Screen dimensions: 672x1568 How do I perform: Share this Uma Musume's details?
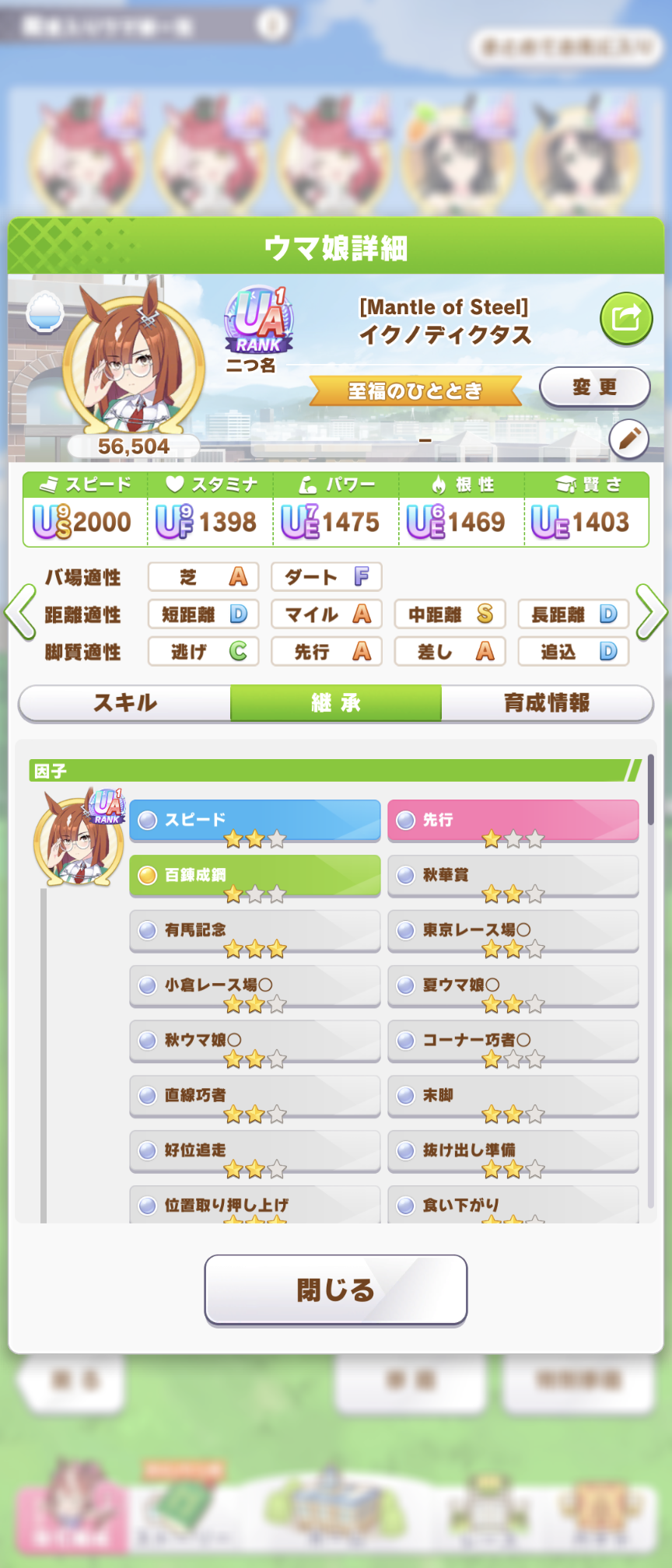tap(625, 318)
